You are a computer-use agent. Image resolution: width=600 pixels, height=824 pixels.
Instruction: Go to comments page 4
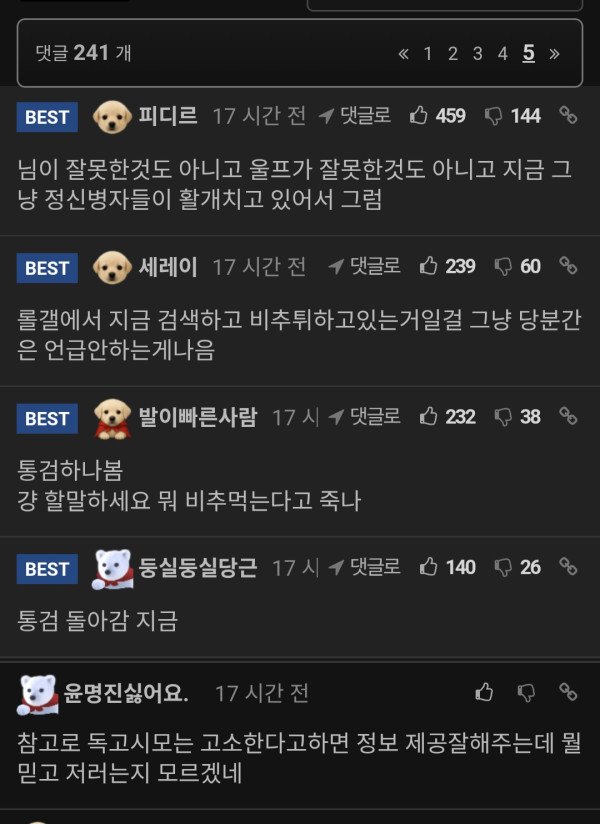point(502,53)
